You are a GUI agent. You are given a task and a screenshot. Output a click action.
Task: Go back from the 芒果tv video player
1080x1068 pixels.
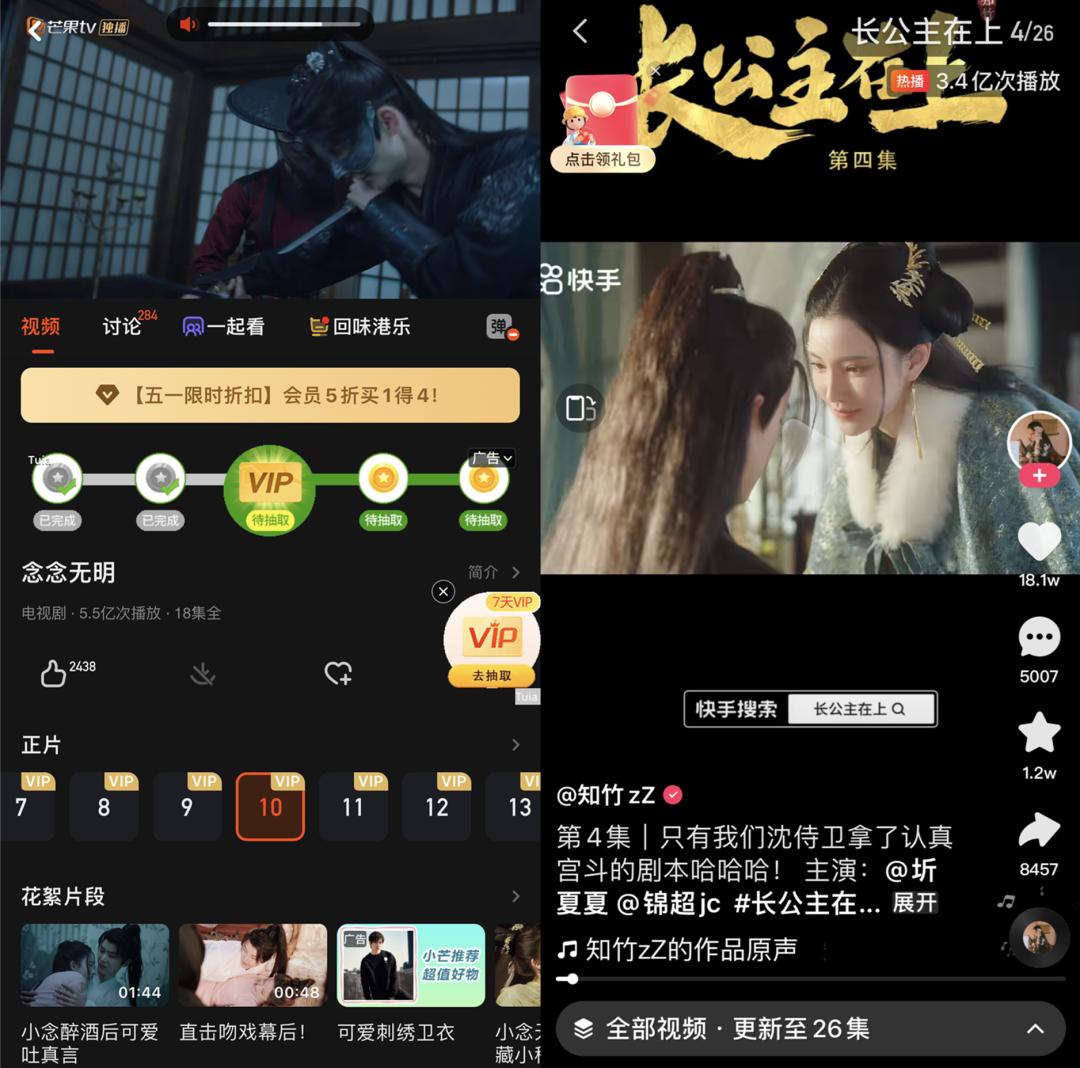click(35, 27)
